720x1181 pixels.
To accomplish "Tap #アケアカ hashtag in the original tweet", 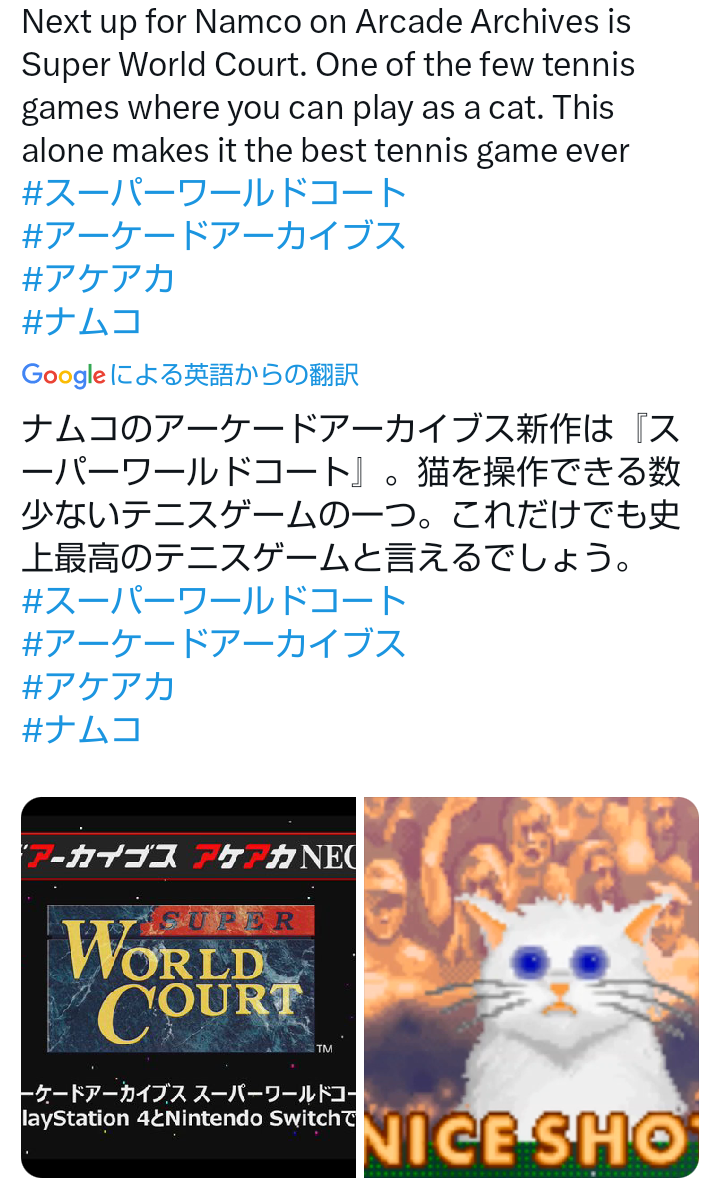I will click(99, 279).
